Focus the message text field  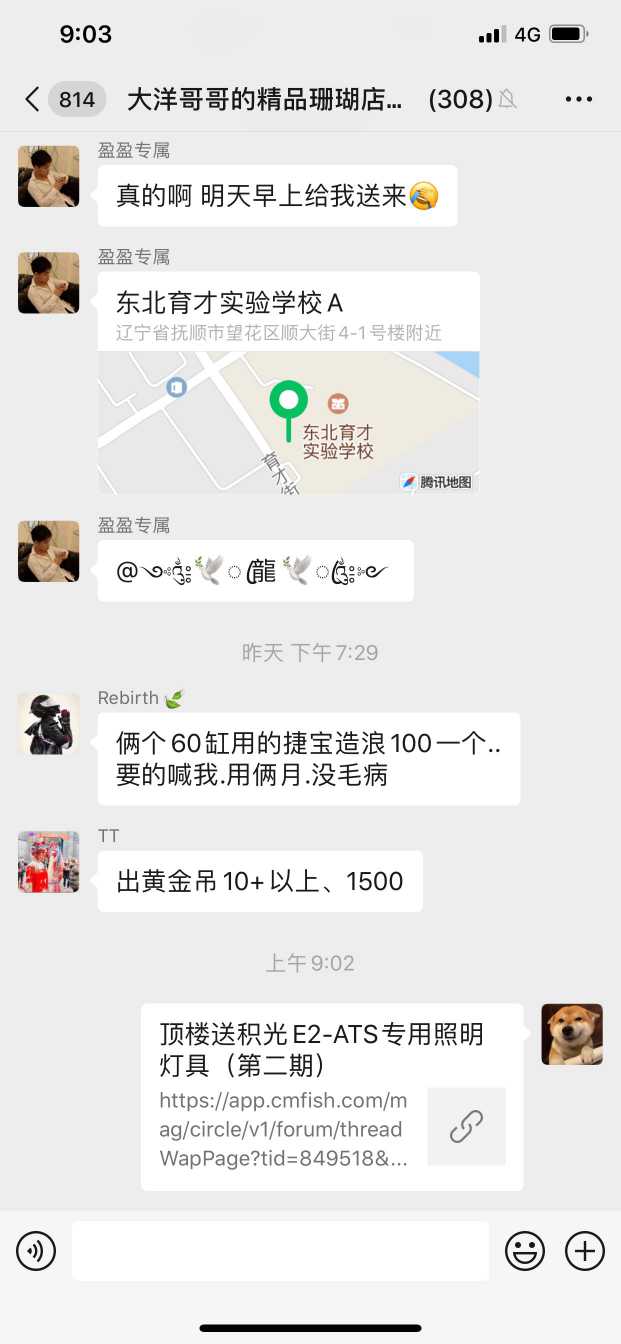280,1251
